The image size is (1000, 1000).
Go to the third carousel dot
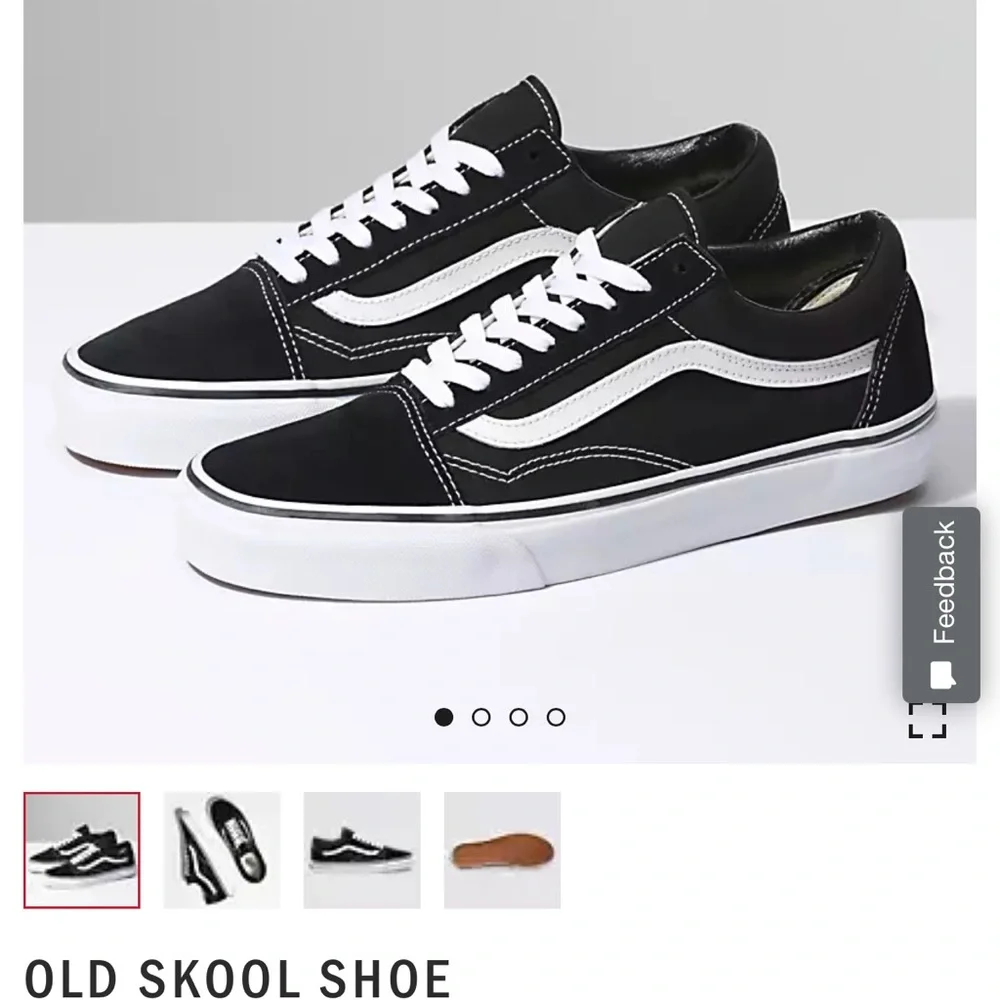point(518,717)
